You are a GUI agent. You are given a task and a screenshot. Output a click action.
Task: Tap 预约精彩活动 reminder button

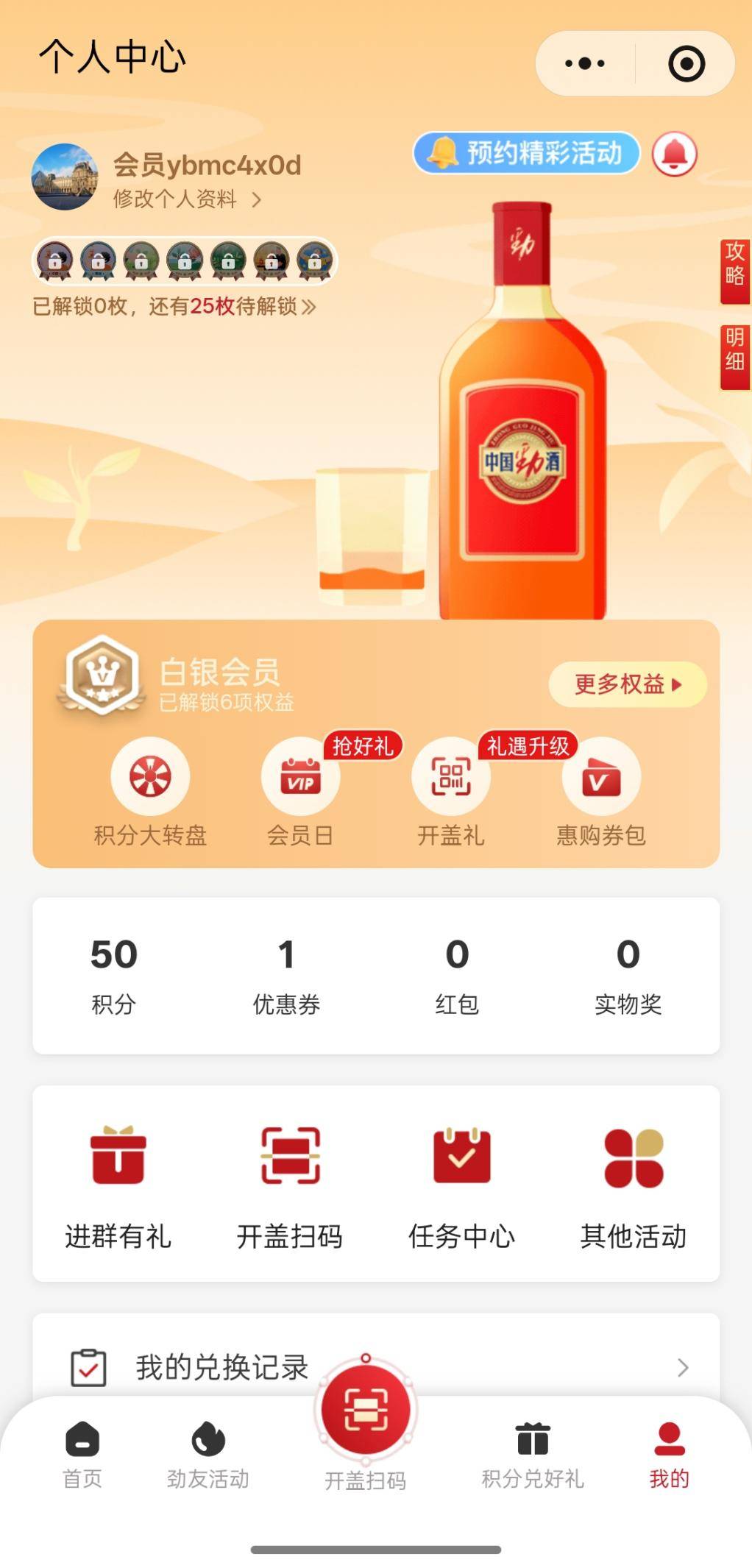click(x=526, y=153)
